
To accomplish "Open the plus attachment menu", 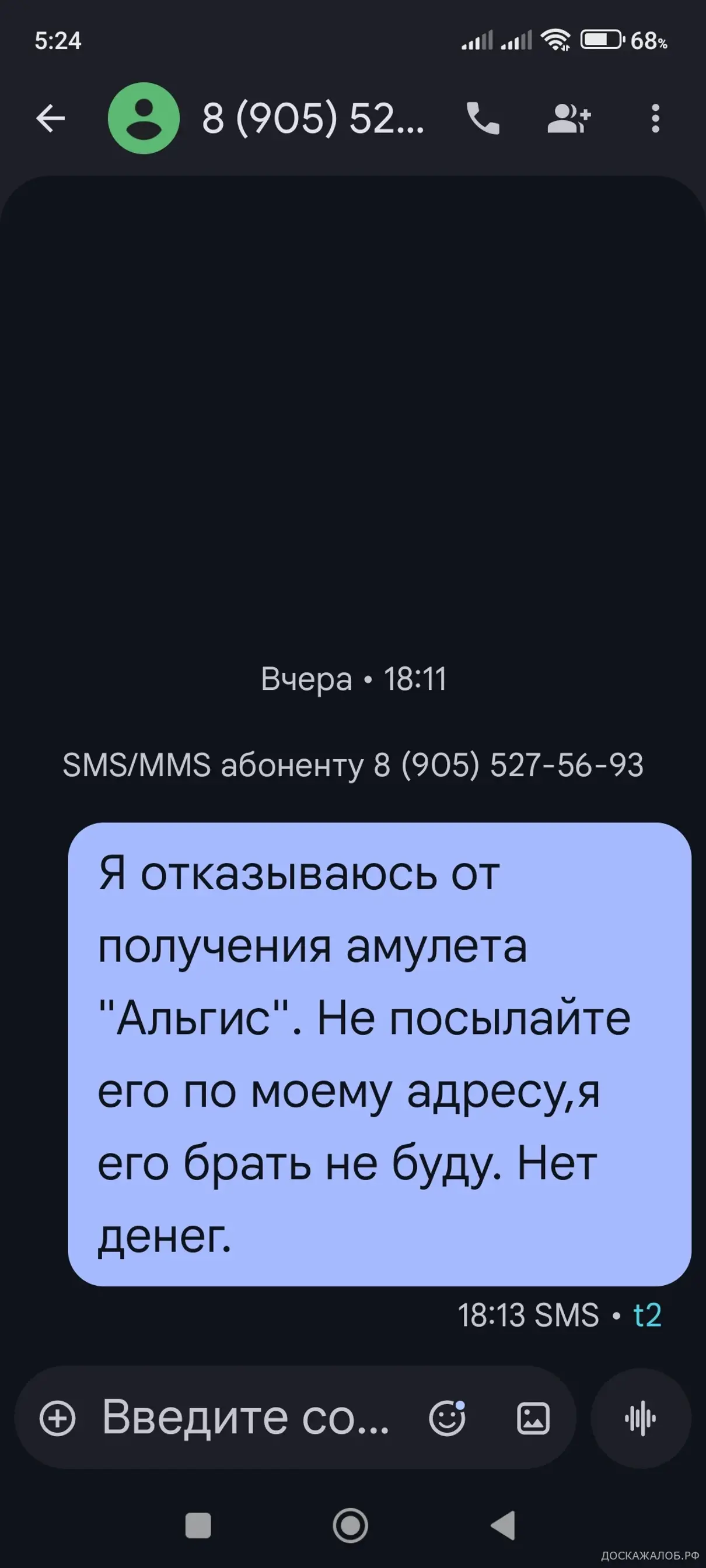I will 58,1418.
